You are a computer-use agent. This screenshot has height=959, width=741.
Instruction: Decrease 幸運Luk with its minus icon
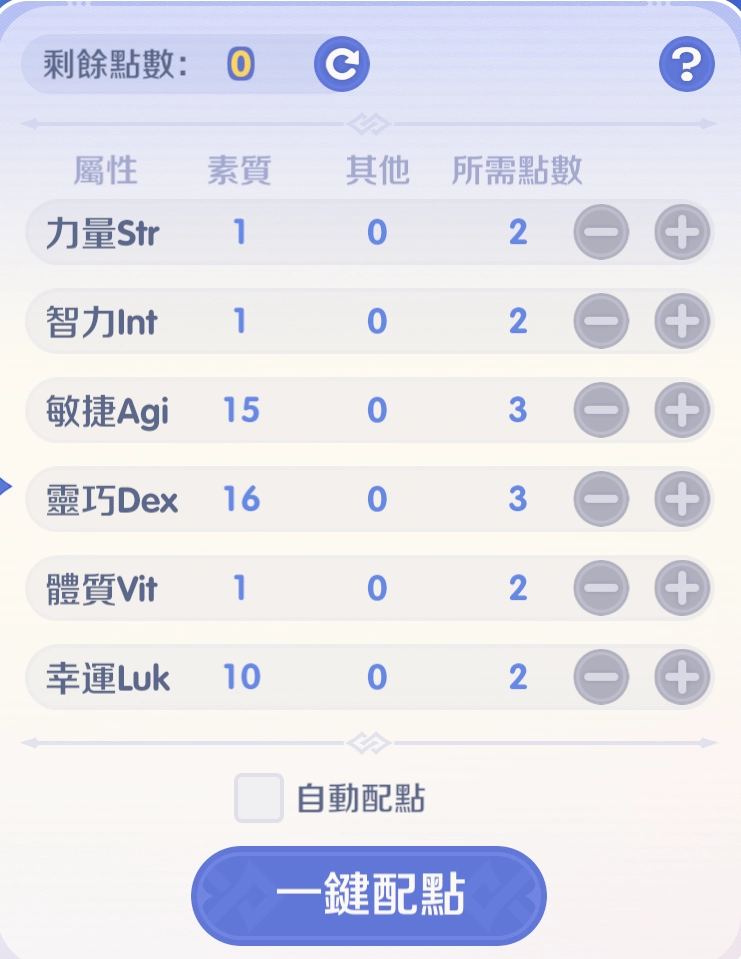pyautogui.click(x=602, y=677)
